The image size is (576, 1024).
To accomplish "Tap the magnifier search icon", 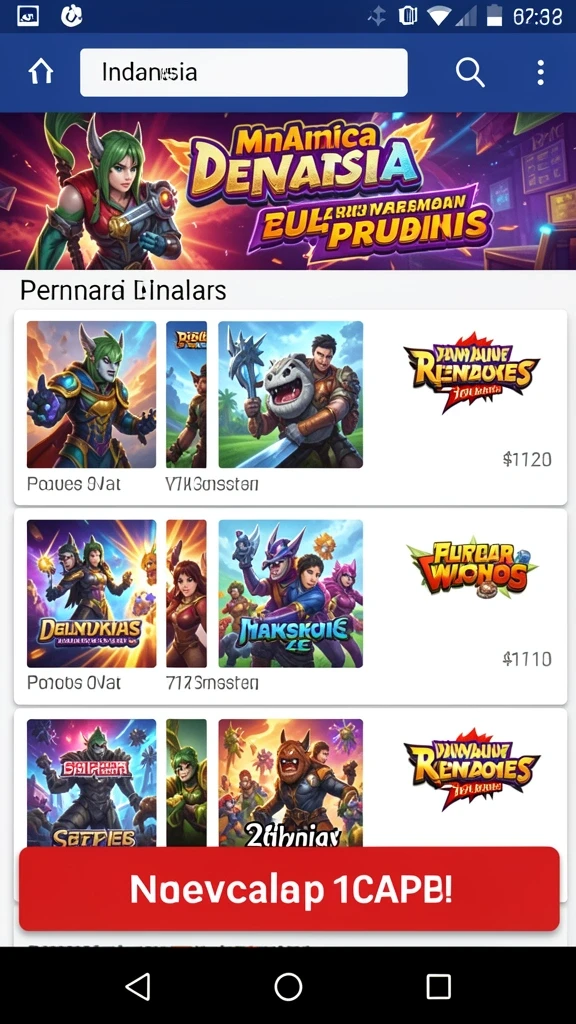I will pyautogui.click(x=470, y=72).
